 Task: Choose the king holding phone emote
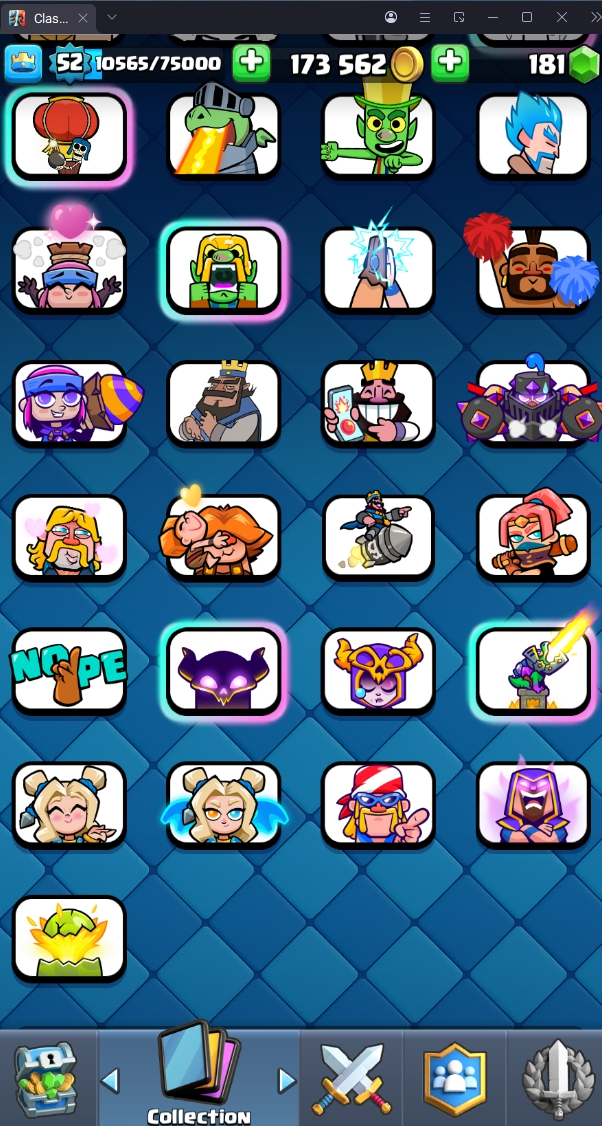coord(378,403)
